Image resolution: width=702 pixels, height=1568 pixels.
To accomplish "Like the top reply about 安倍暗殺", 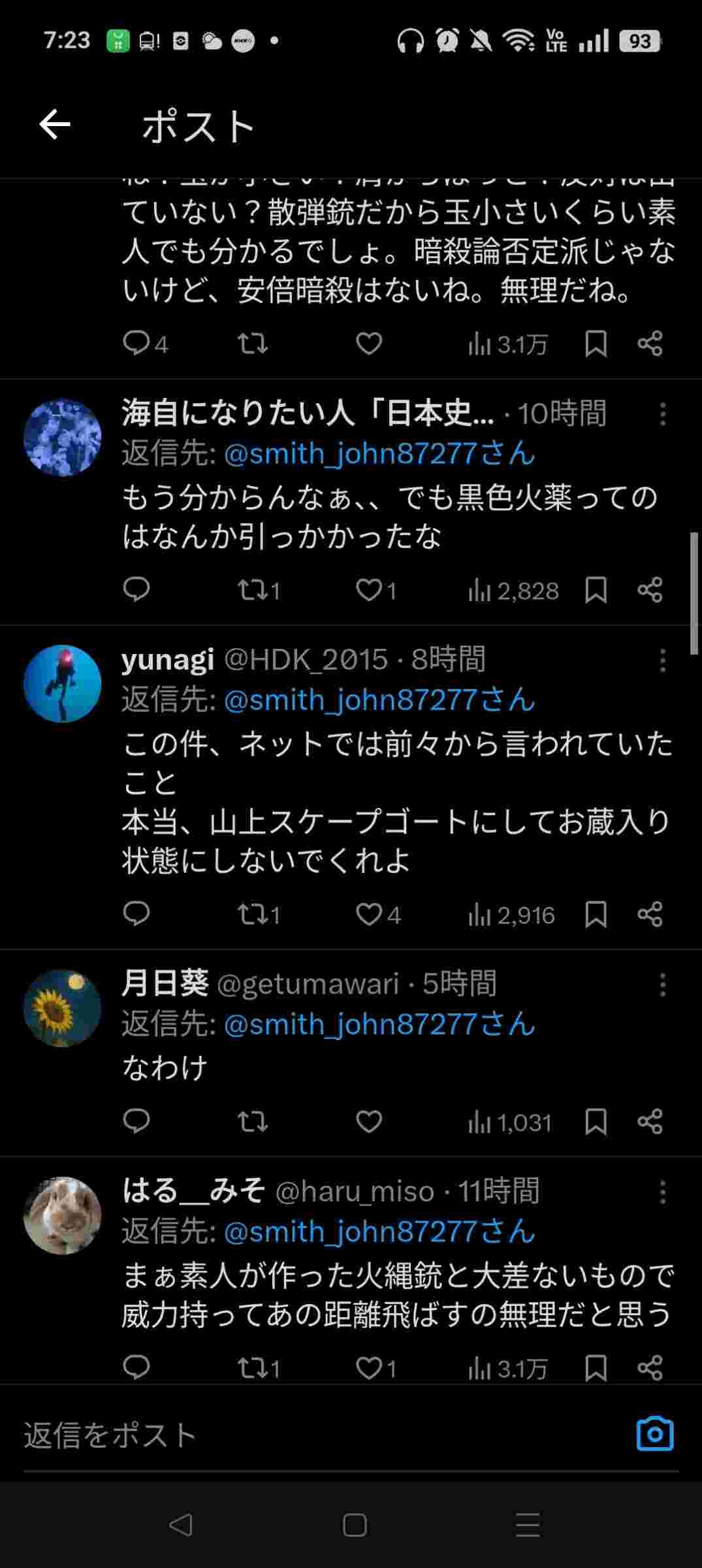I will [x=369, y=344].
